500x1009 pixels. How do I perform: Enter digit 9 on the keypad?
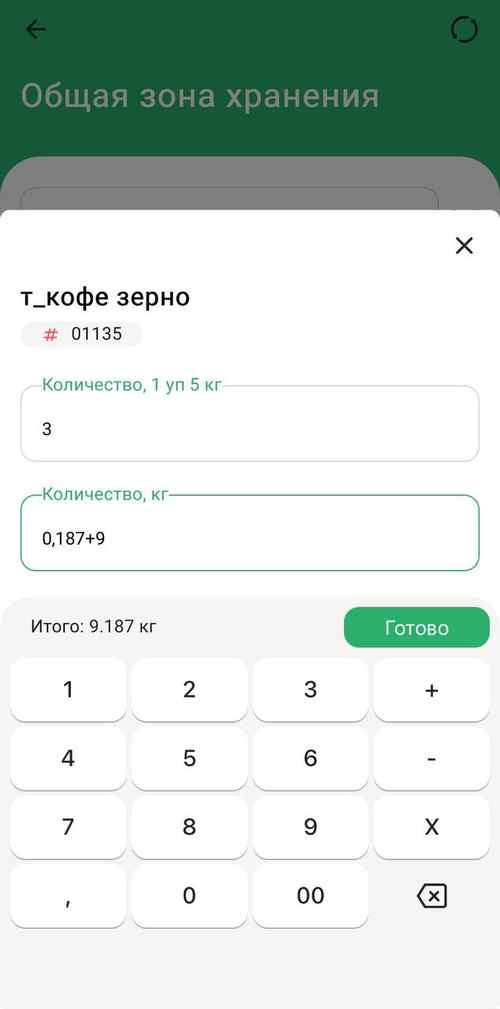pyautogui.click(x=310, y=827)
